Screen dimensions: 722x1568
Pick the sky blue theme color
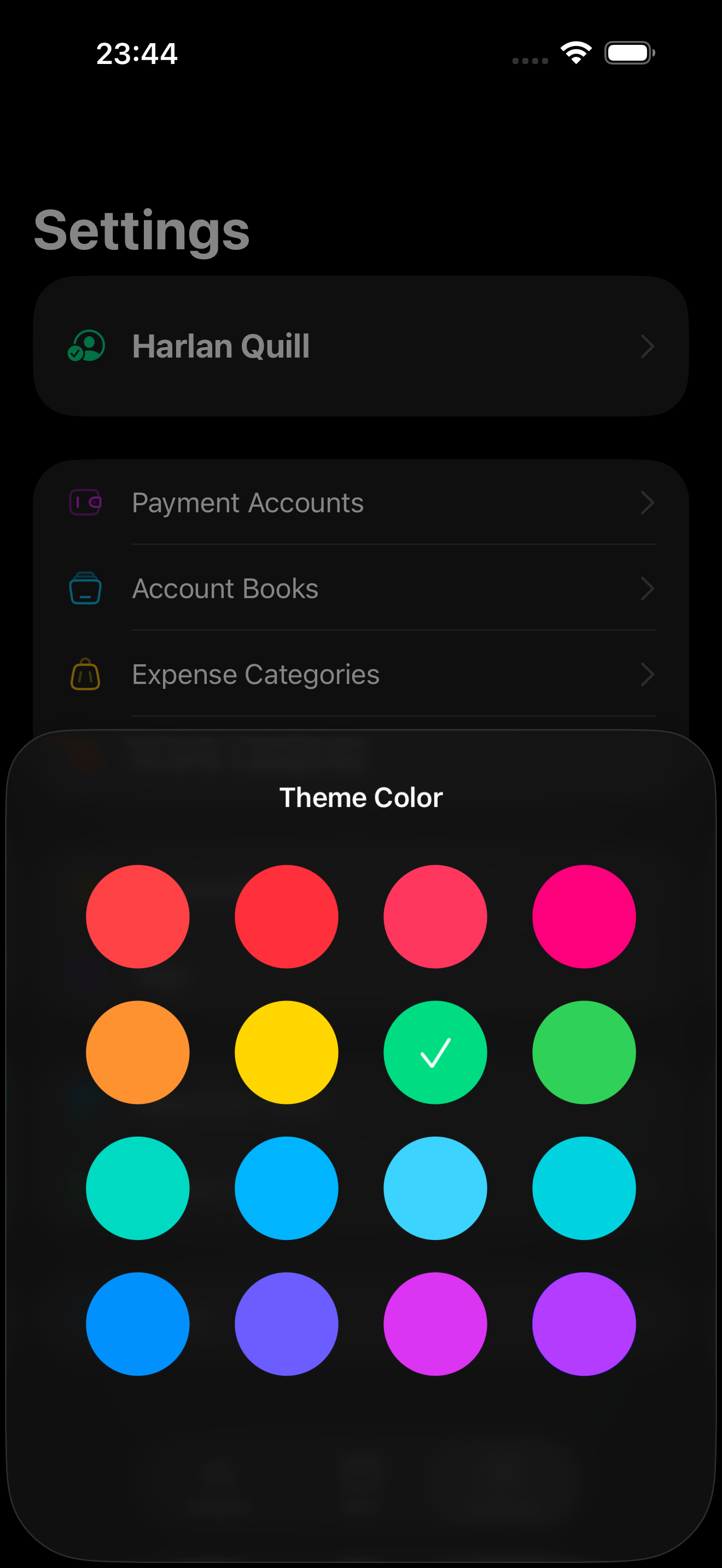pyautogui.click(x=286, y=1187)
